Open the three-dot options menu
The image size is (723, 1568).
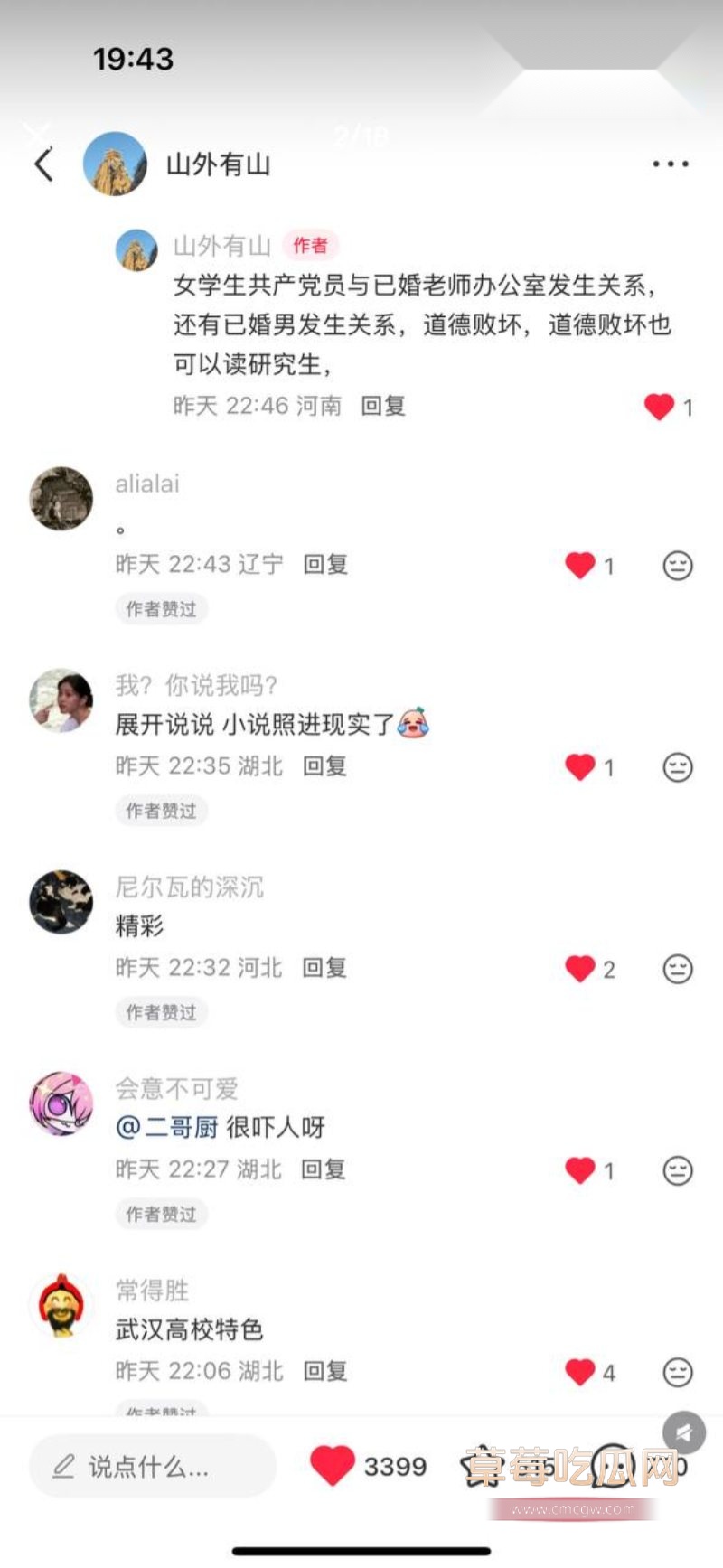pos(669,163)
